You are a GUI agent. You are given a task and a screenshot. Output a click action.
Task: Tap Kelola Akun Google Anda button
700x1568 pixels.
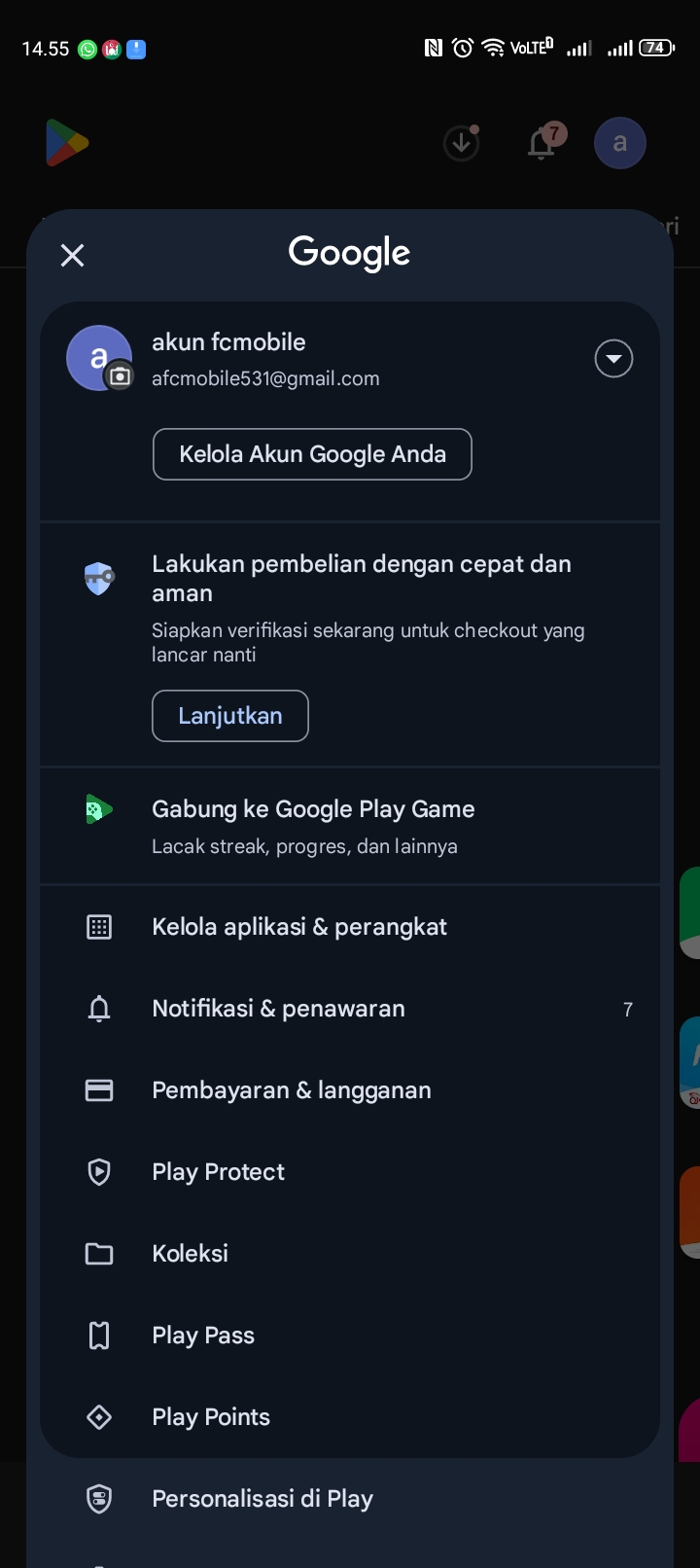click(312, 454)
